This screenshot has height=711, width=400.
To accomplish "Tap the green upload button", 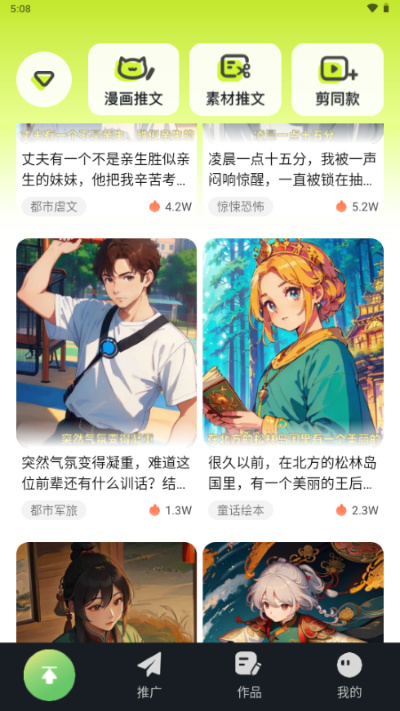I will pos(49,675).
